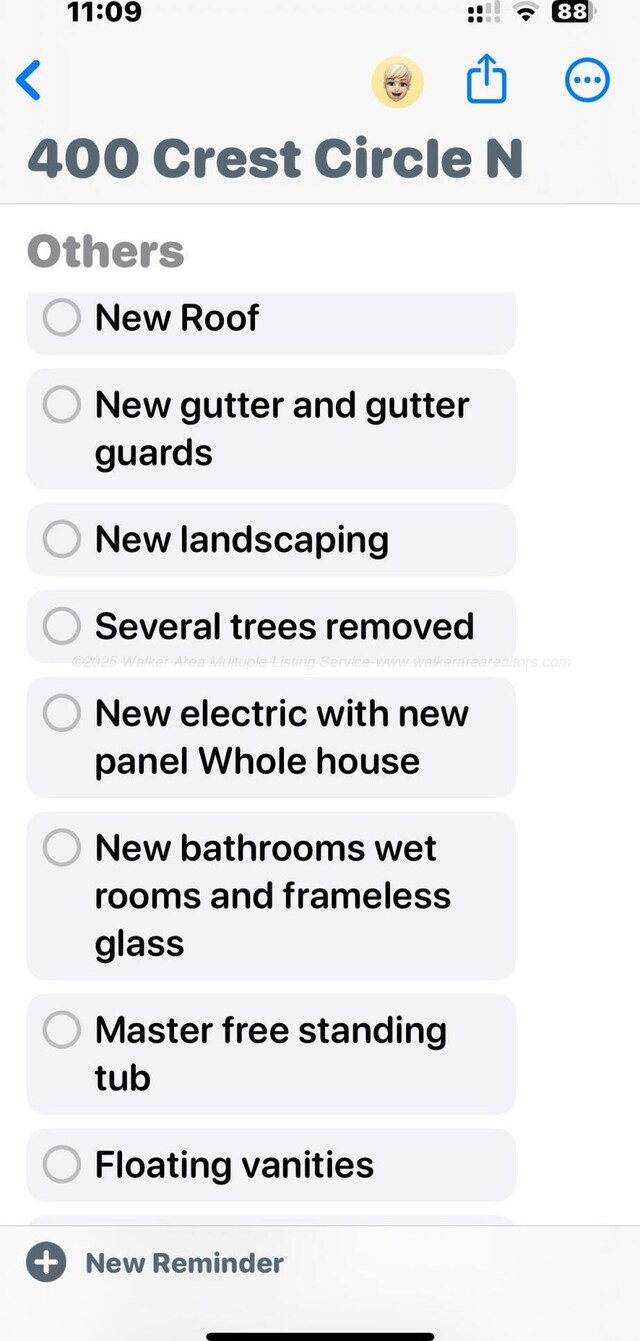This screenshot has height=1341, width=640.
Task: Mark Master free standing tub complete
Action: coord(62,1030)
